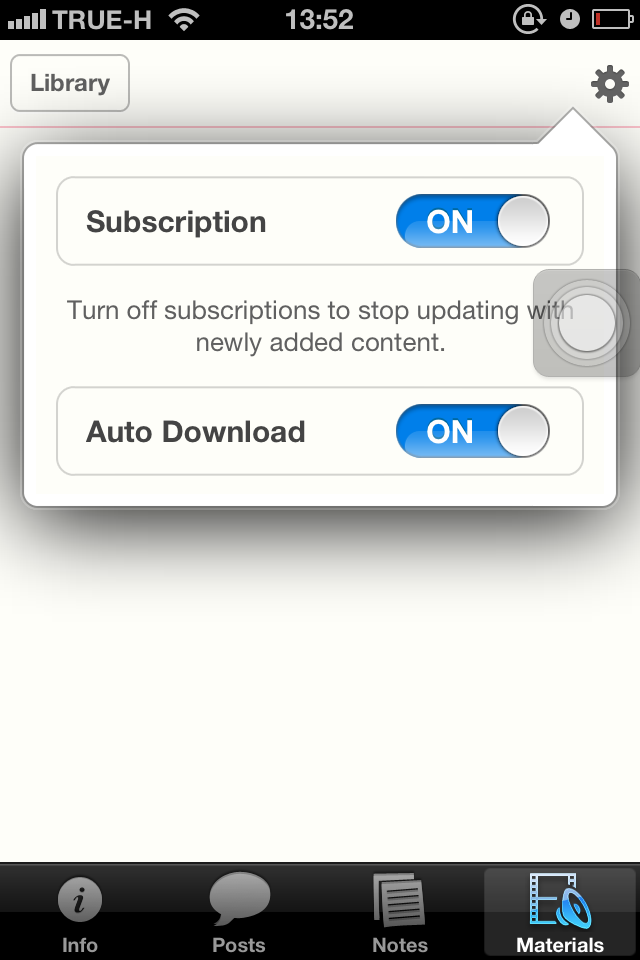The height and width of the screenshot is (960, 640).
Task: Turn off the Subscription switch
Action: (x=473, y=222)
